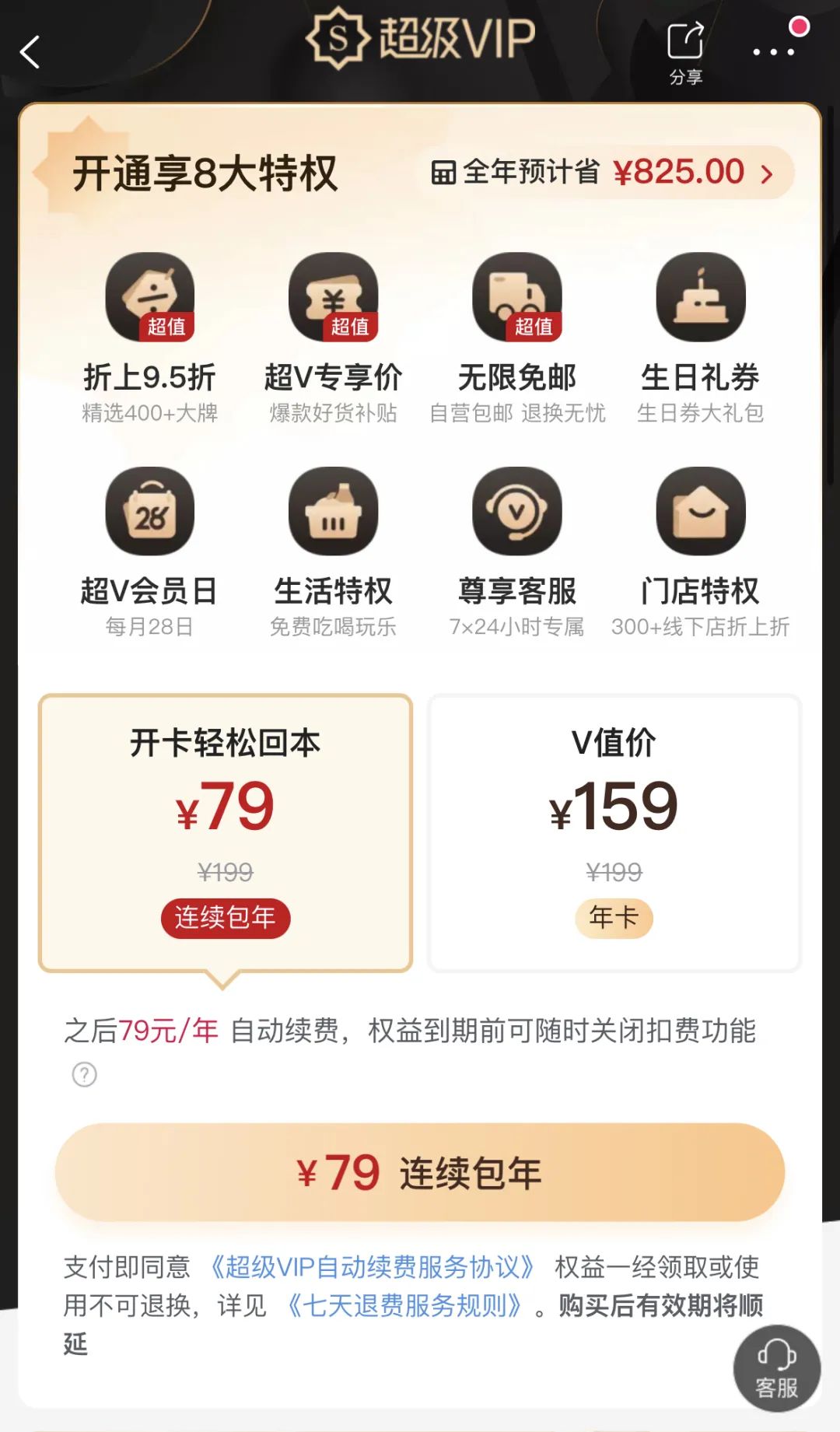Select the 生日礼券 birthday cake icon
Screen dimensions: 840x1432
(698, 296)
